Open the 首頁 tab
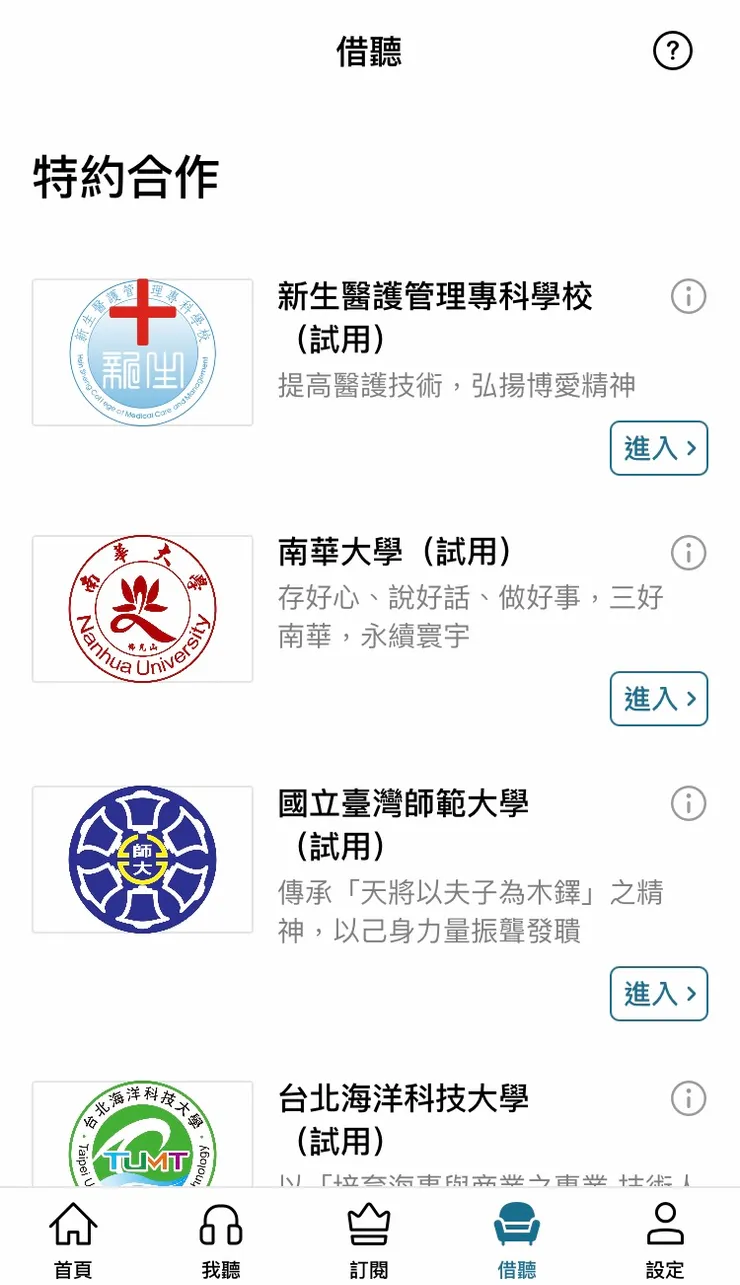Image resolution: width=740 pixels, height=1285 pixels. 74,1235
